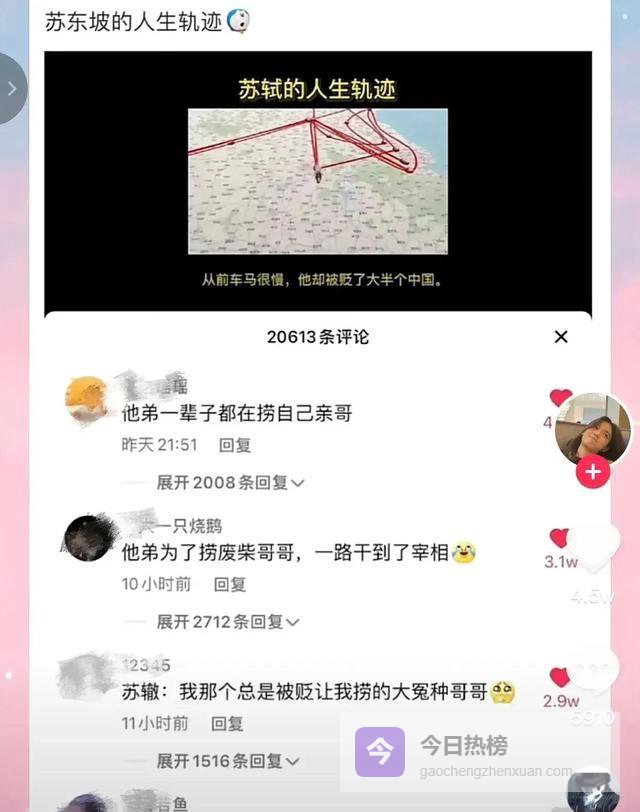Image resolution: width=640 pixels, height=812 pixels.
Task: Like 一只烧鹅's comment
Action: click(560, 538)
